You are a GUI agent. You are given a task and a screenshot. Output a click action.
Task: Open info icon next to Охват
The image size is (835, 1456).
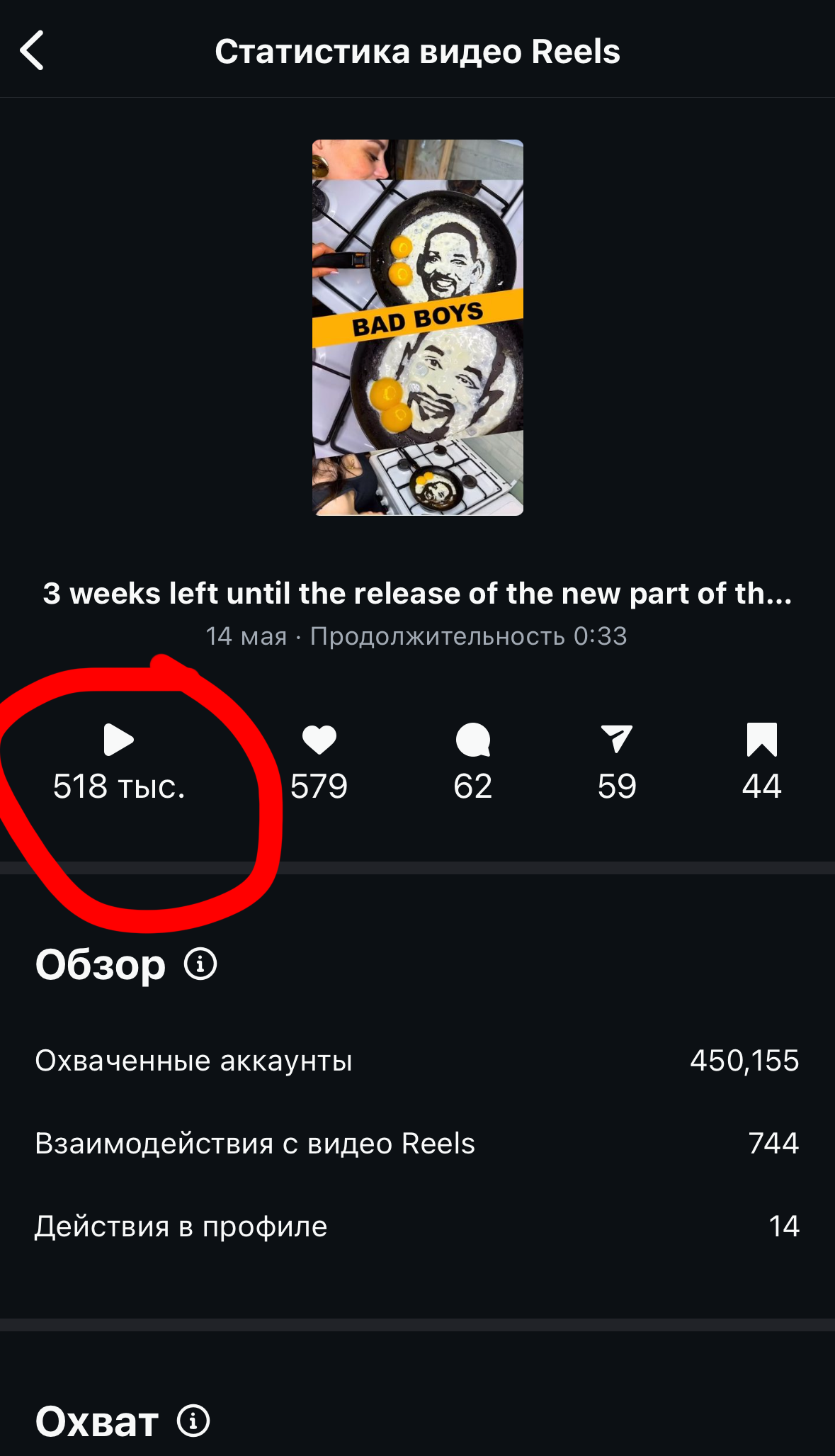coord(193,1421)
